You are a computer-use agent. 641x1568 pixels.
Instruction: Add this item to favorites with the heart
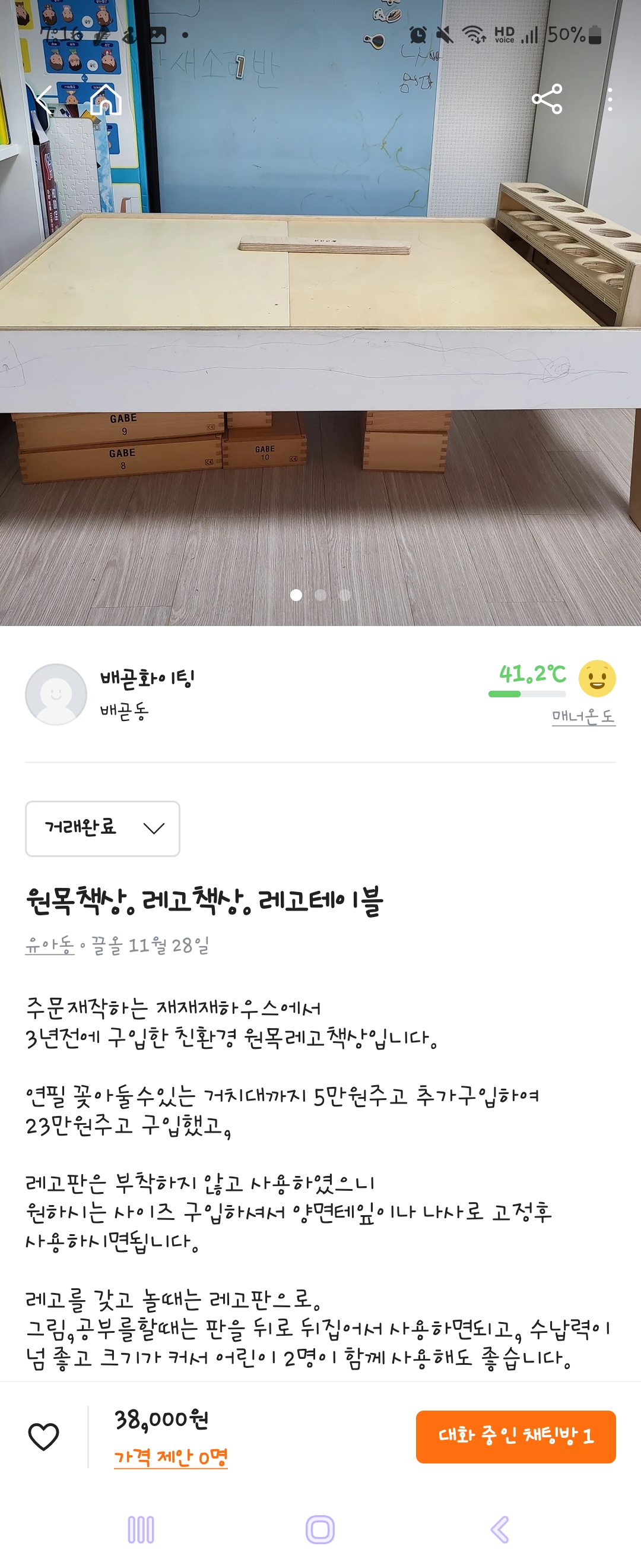click(x=44, y=1437)
